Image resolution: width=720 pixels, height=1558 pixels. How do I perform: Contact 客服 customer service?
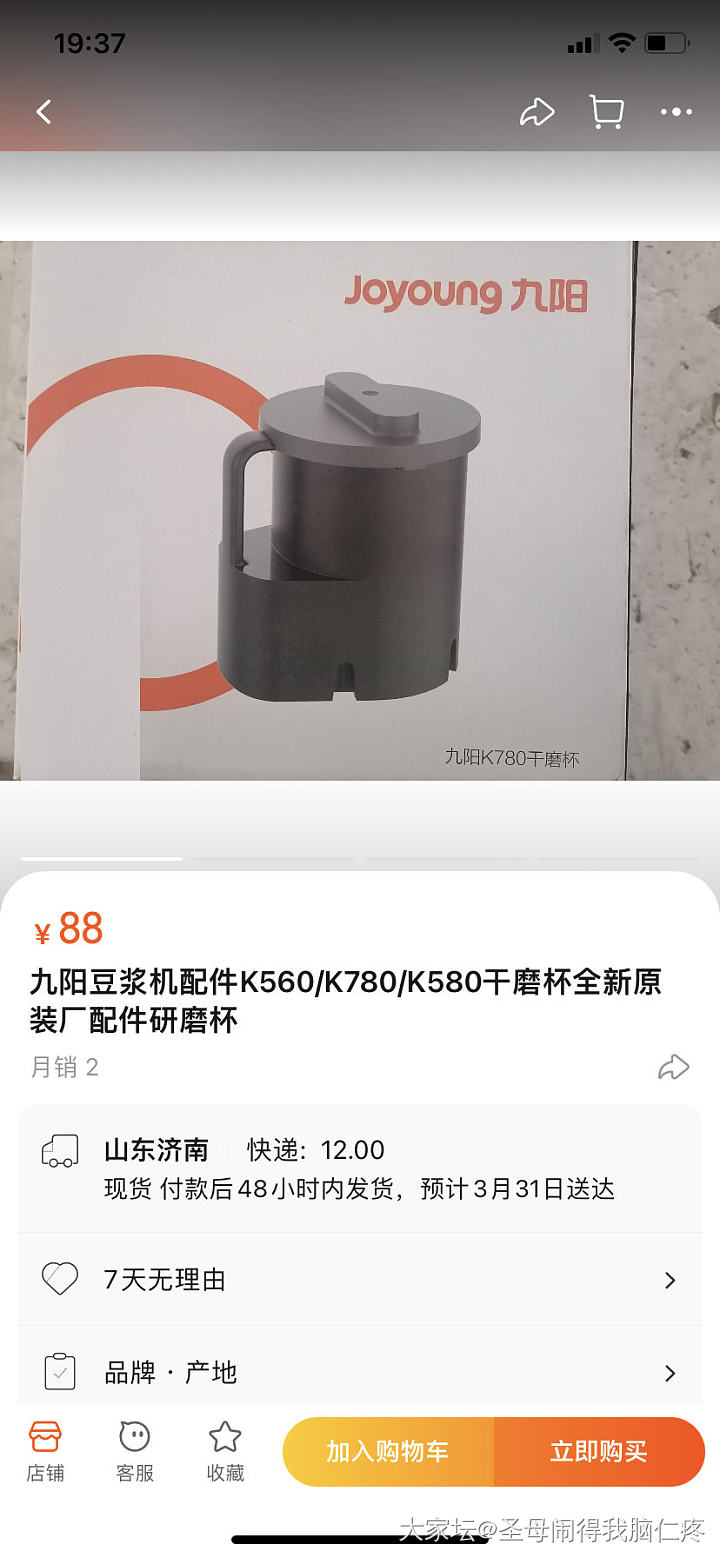(x=135, y=1450)
